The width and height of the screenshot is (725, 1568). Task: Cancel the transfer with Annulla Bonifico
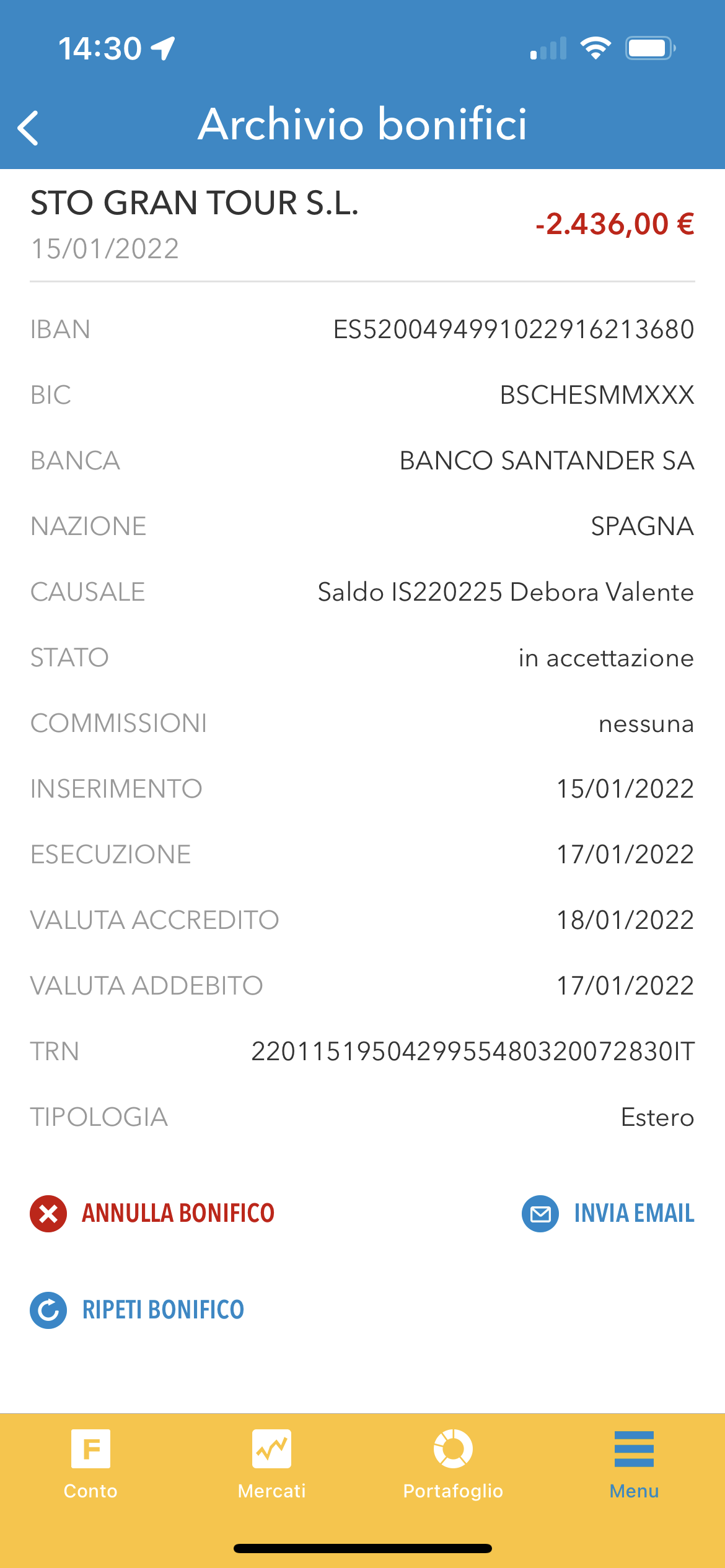point(152,1213)
